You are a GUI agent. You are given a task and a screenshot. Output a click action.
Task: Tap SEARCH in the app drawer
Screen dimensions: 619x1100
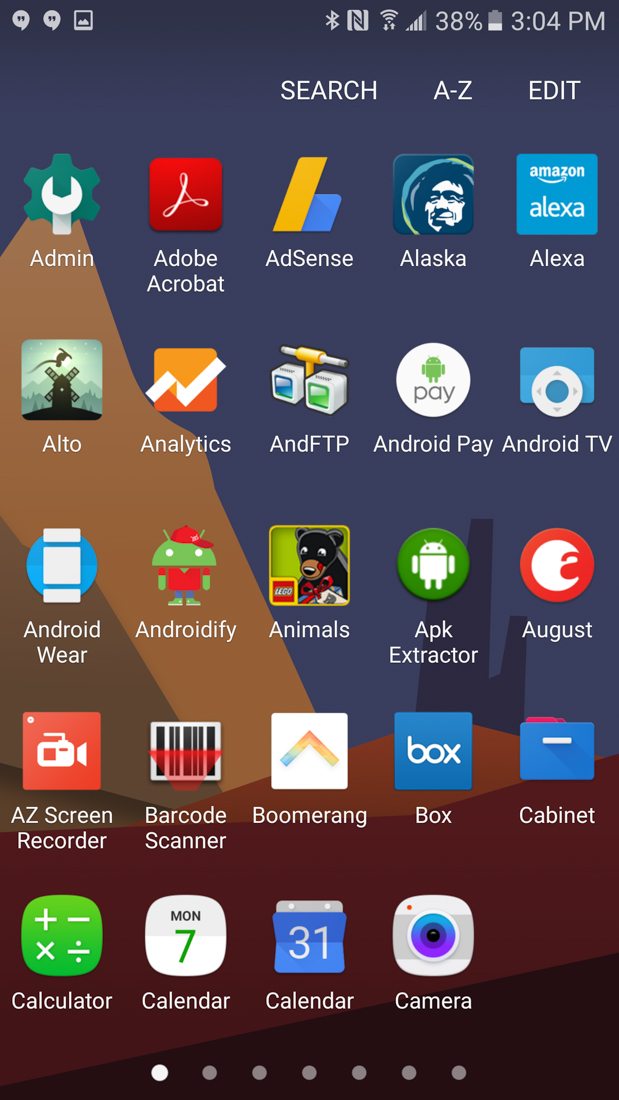[328, 91]
